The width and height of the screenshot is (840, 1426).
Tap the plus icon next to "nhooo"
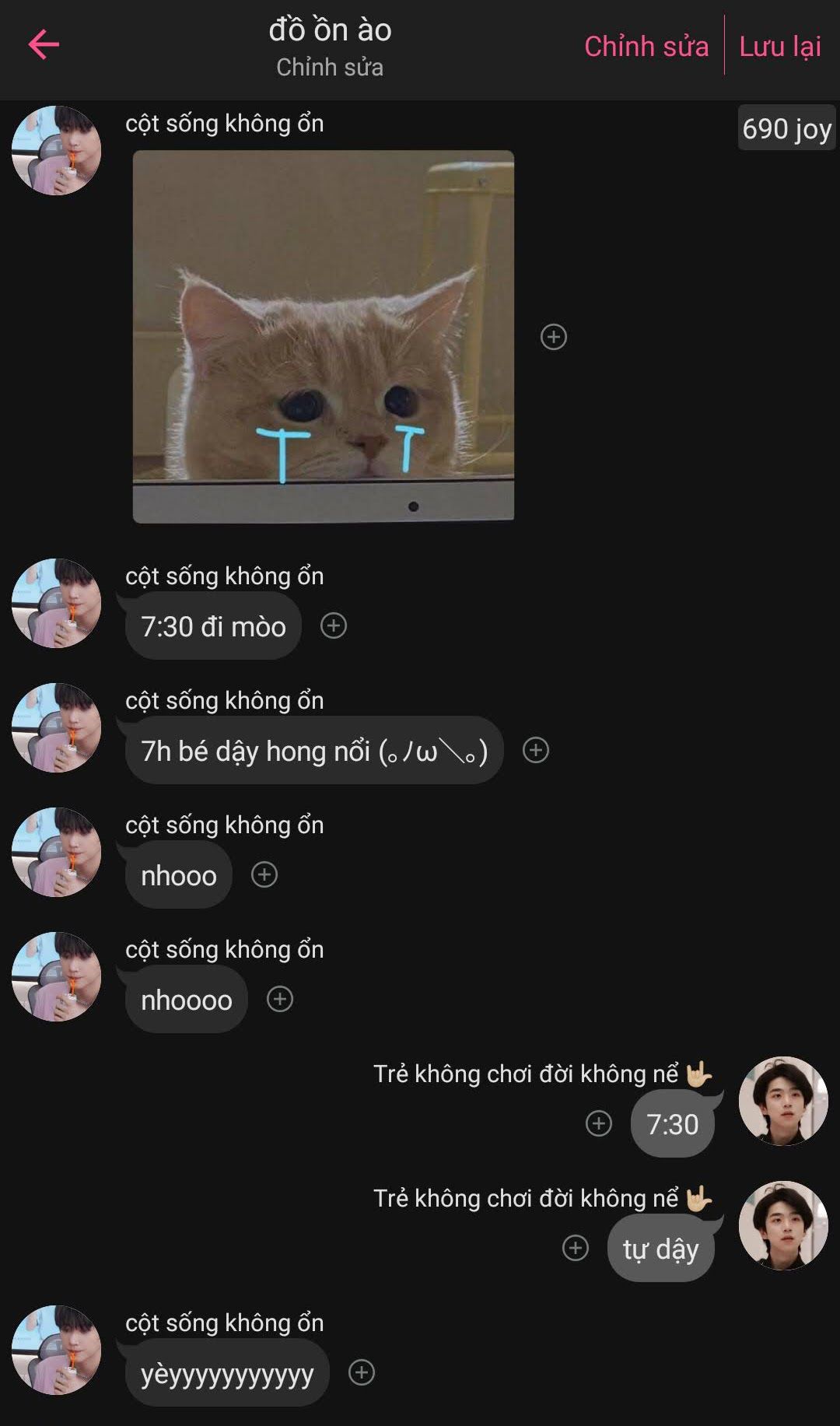point(264,874)
